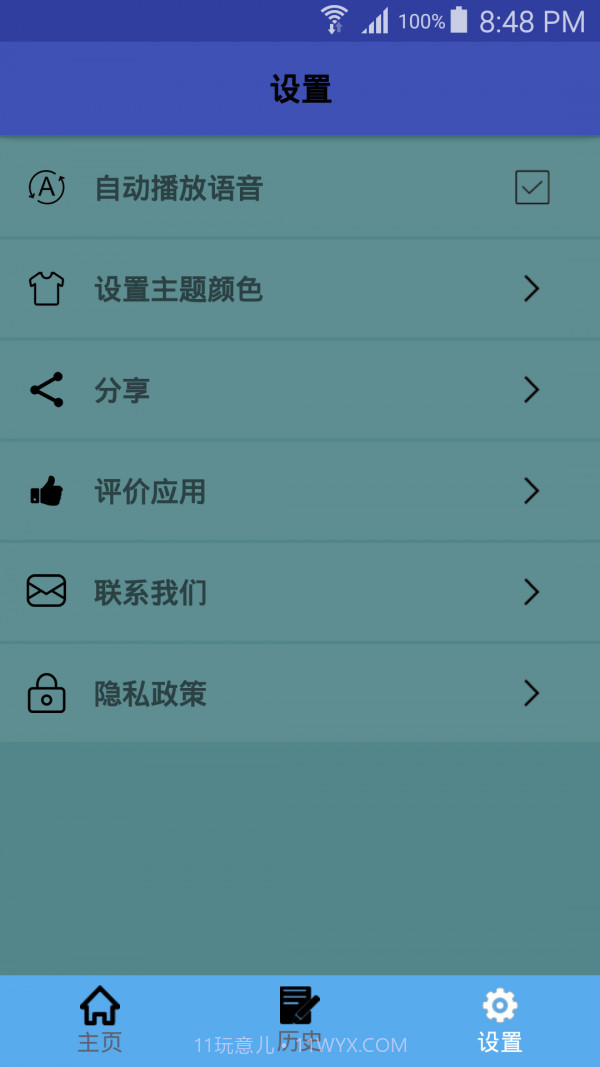Open 评价应用 to rate the app
This screenshot has height=1067, width=600.
(300, 491)
